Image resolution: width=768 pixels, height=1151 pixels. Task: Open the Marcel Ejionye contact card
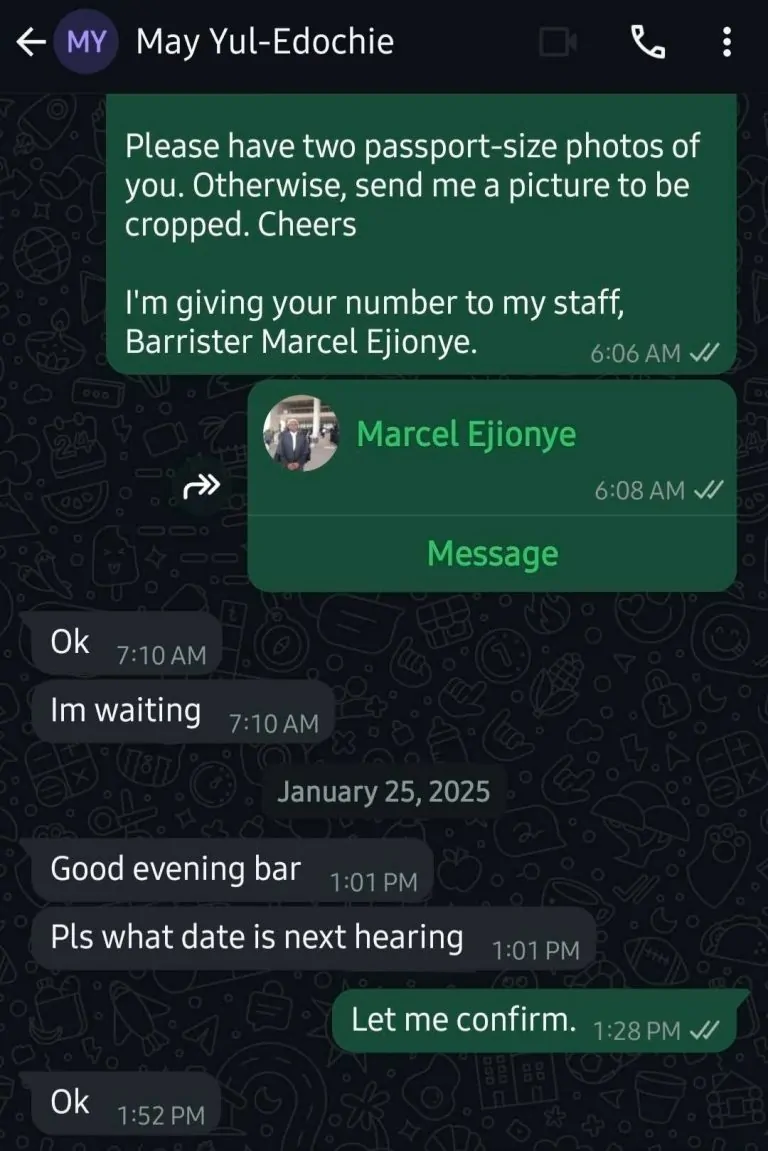465,435
